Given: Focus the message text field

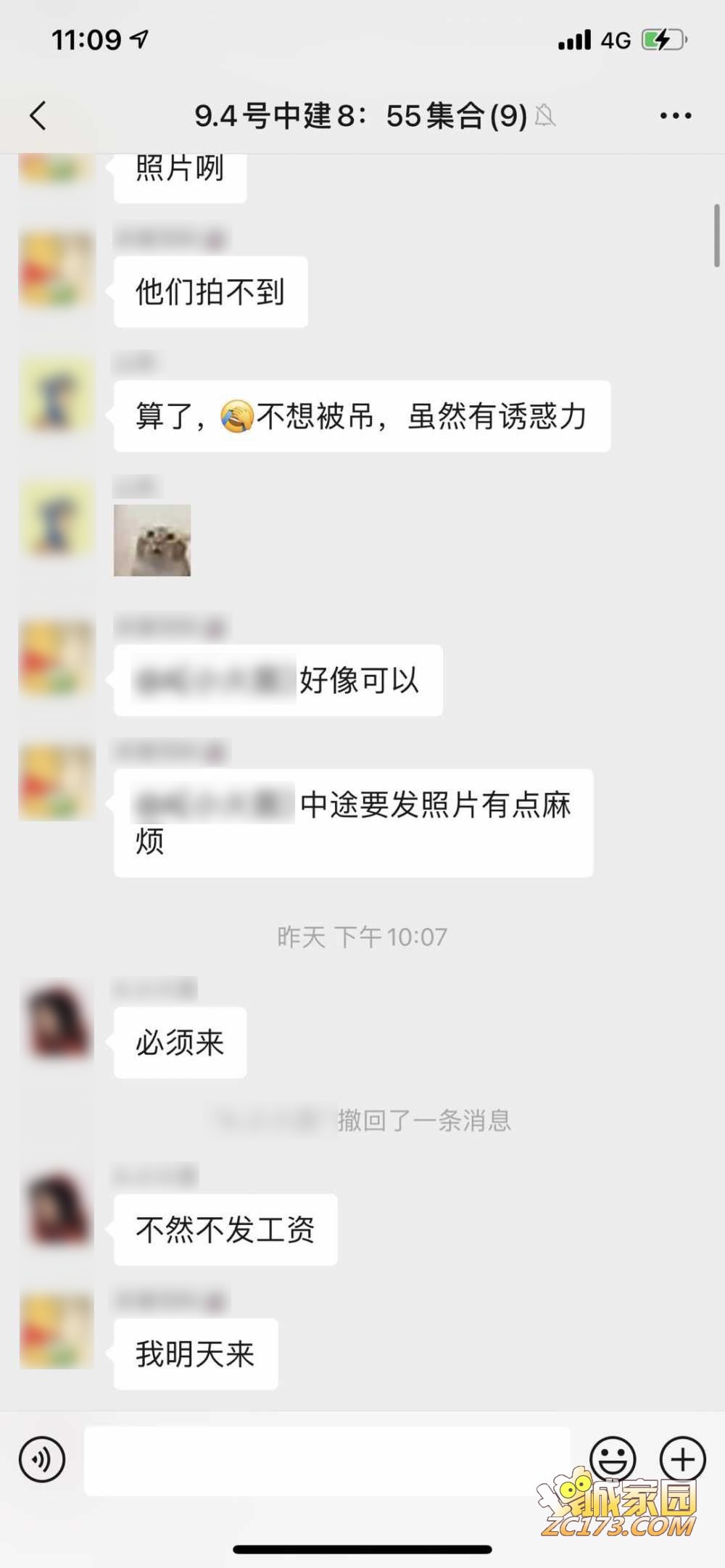Looking at the screenshot, I should (326, 1460).
